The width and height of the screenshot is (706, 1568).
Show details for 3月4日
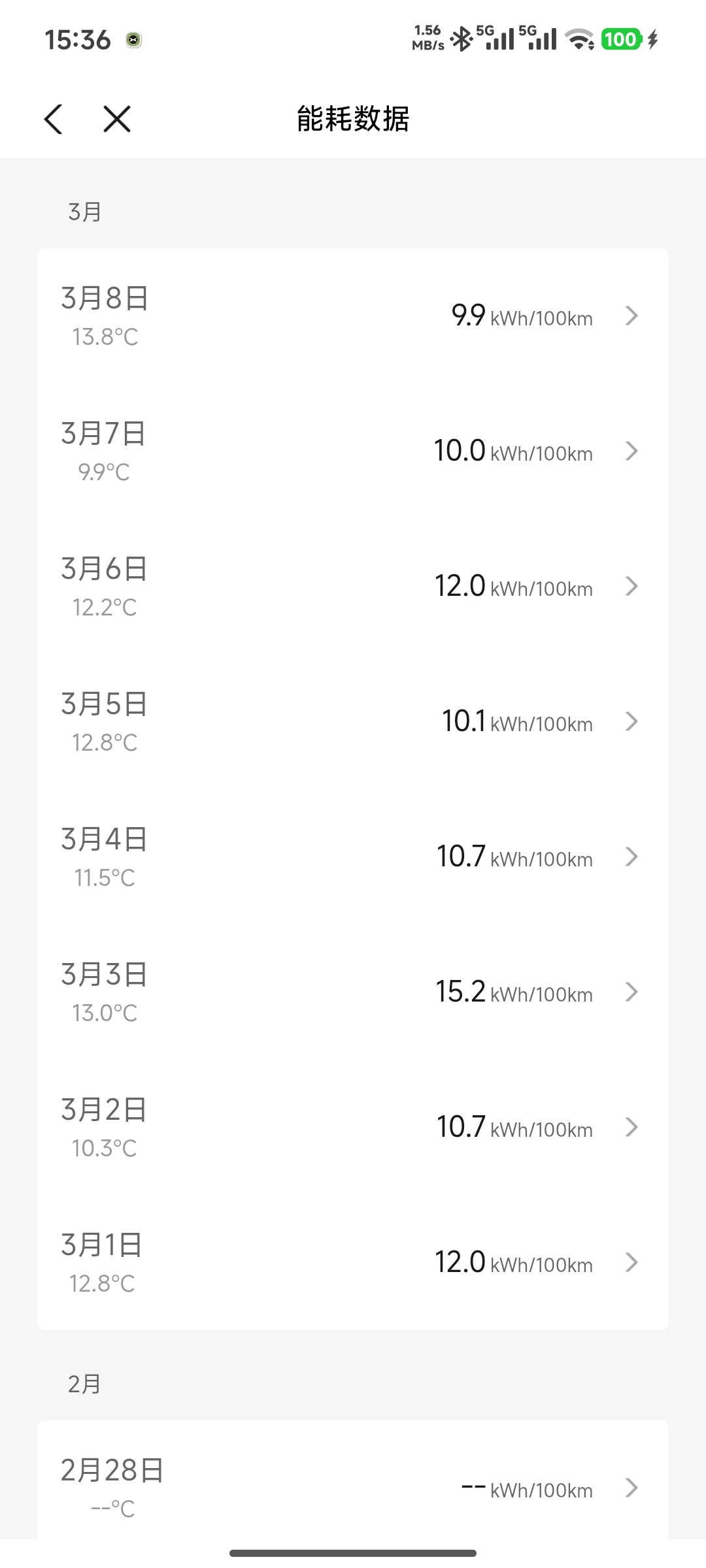pyautogui.click(x=353, y=857)
